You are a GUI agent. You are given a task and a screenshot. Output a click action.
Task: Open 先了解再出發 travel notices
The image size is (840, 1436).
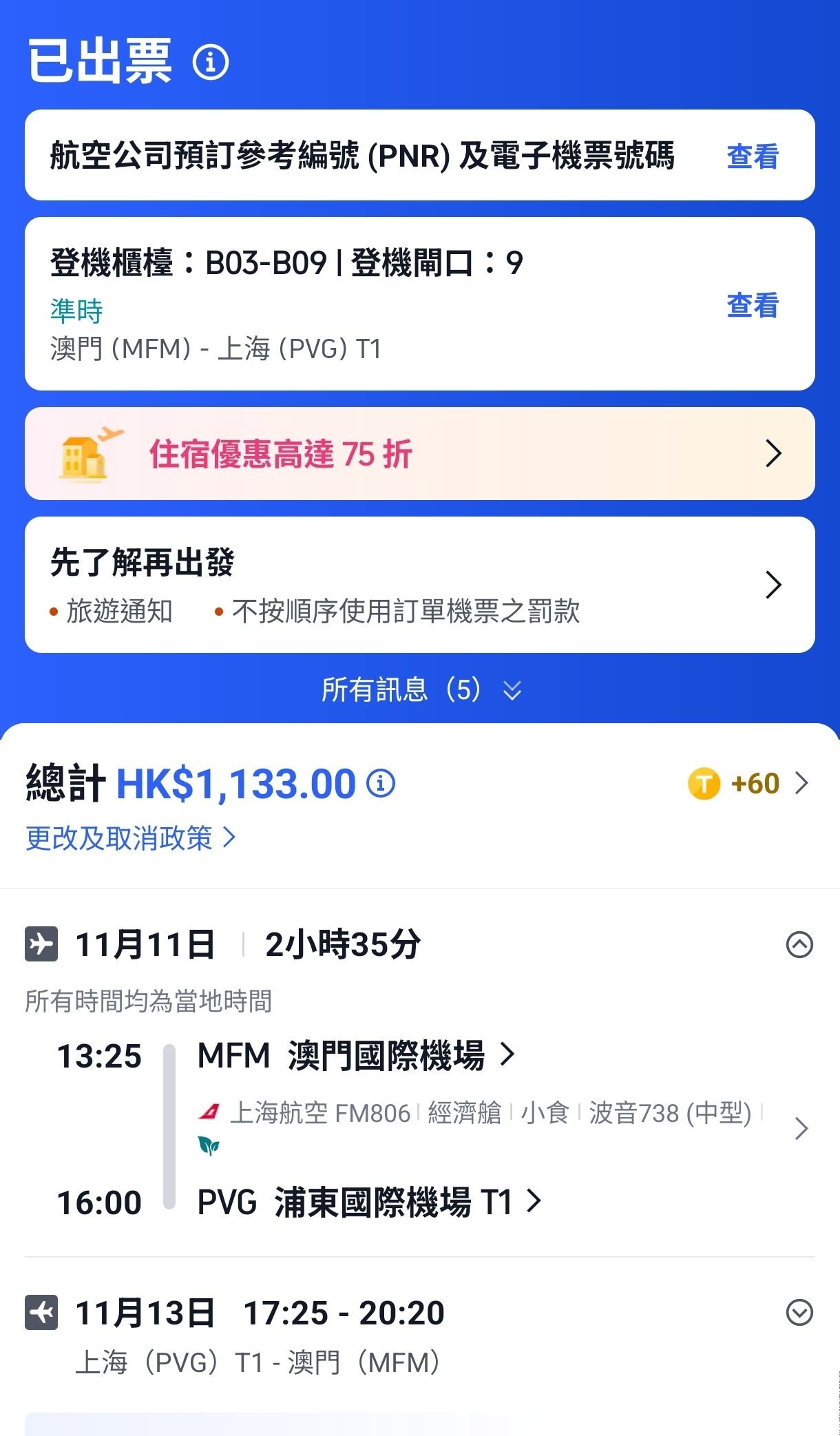coord(419,585)
